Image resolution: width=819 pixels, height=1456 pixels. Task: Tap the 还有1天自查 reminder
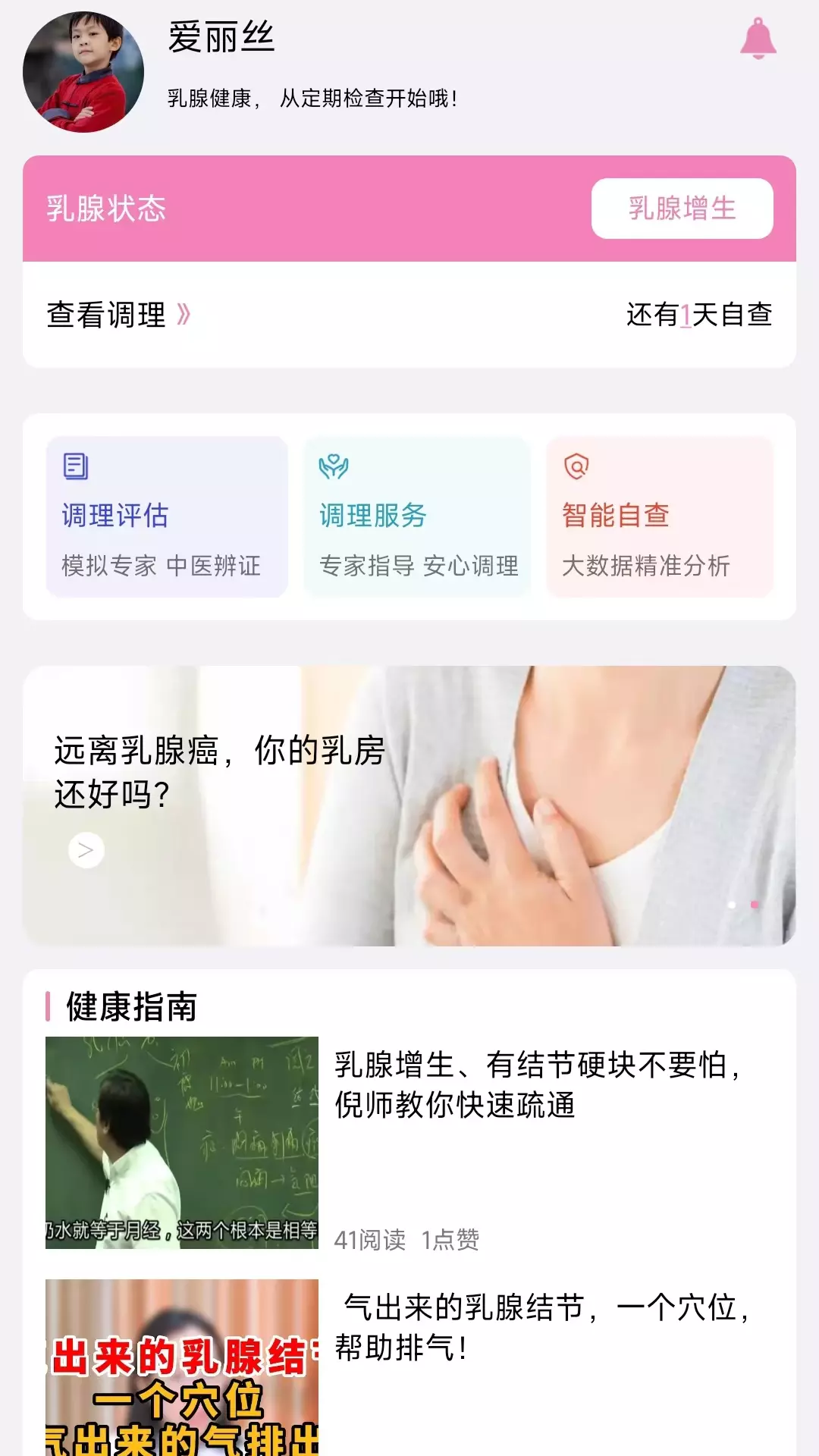point(699,315)
